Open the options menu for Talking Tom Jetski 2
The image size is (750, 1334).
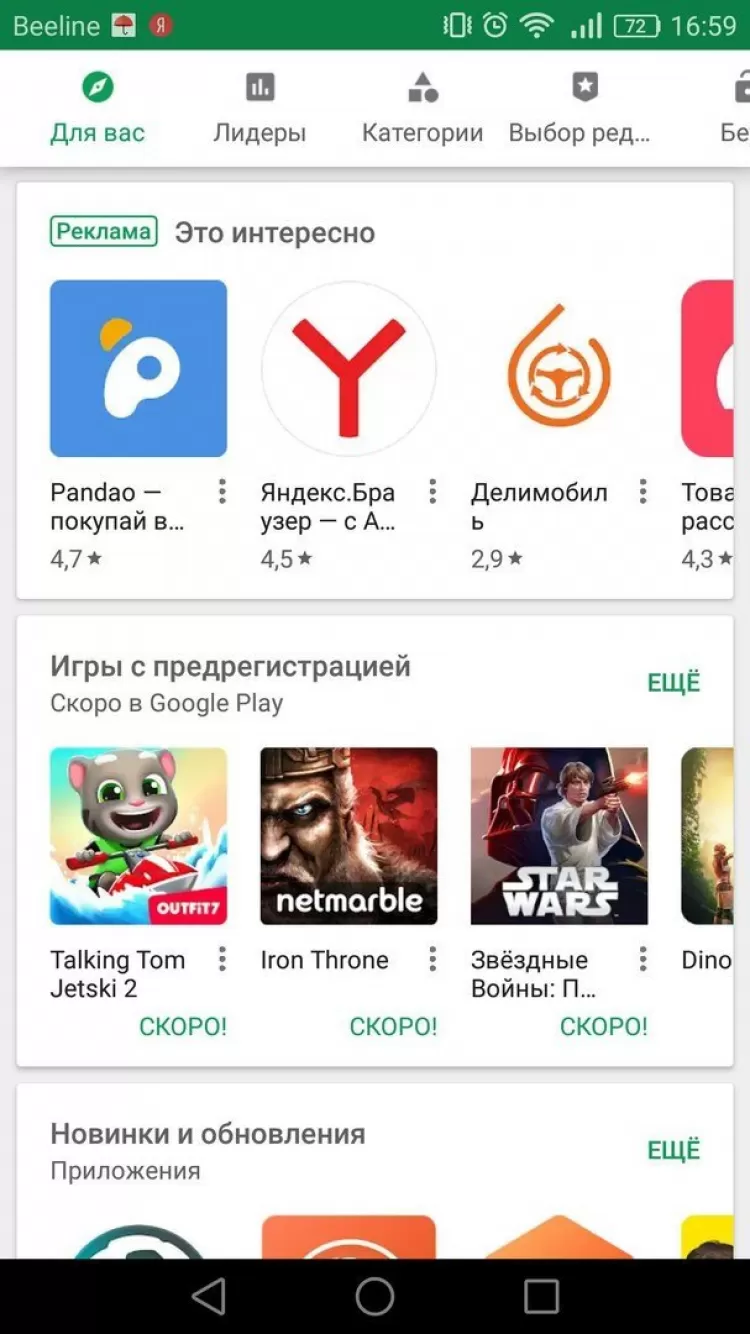tap(222, 959)
